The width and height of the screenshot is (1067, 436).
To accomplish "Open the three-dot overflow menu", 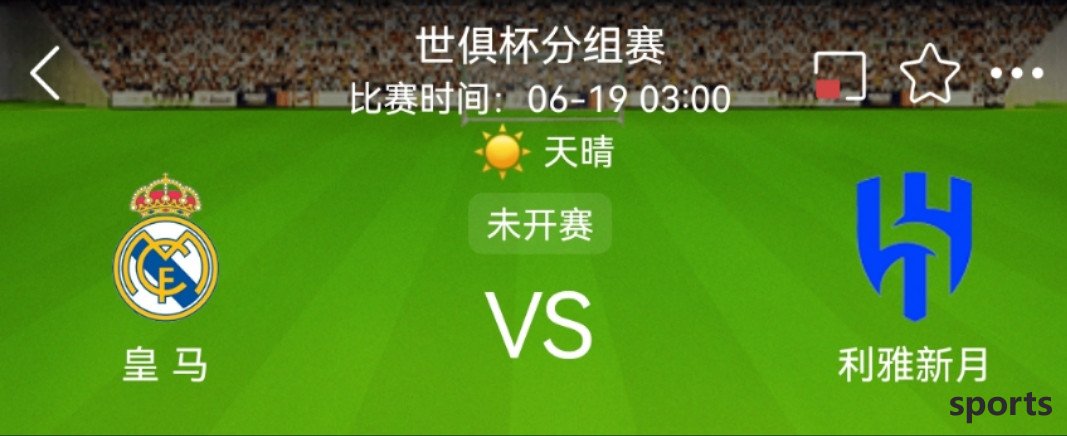I will click(1017, 74).
